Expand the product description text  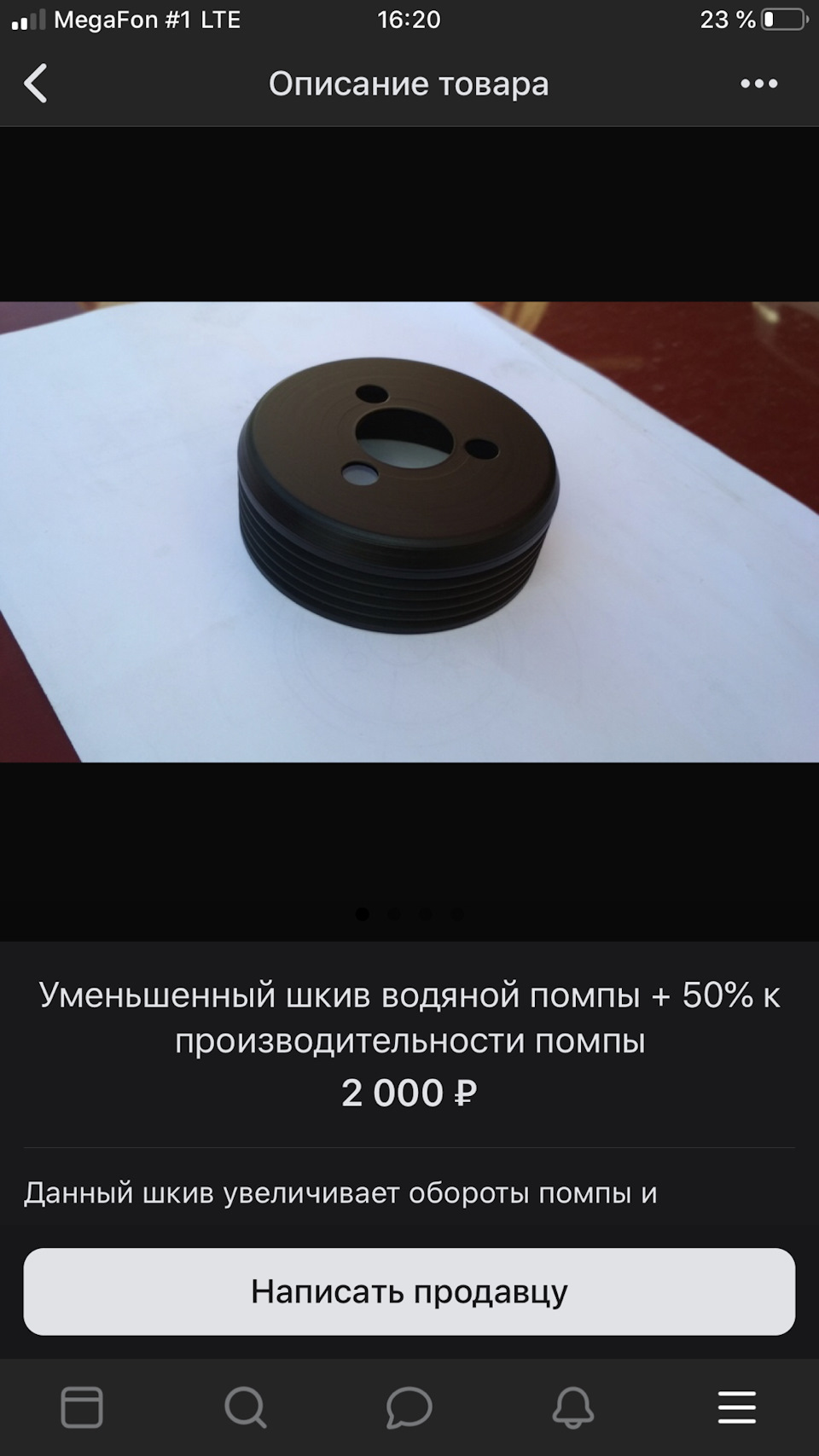[x=341, y=1192]
